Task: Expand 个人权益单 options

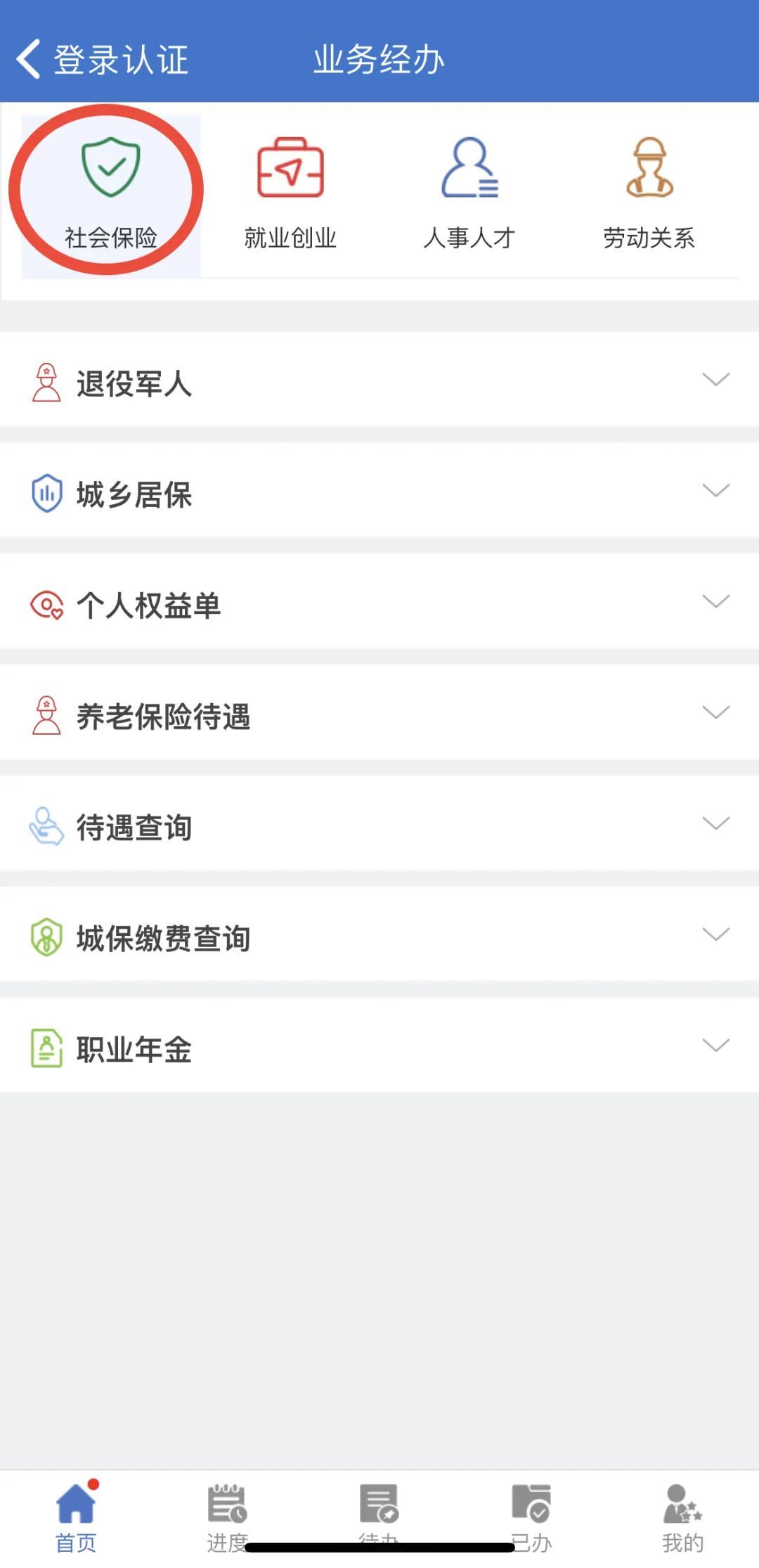Action: tap(379, 603)
